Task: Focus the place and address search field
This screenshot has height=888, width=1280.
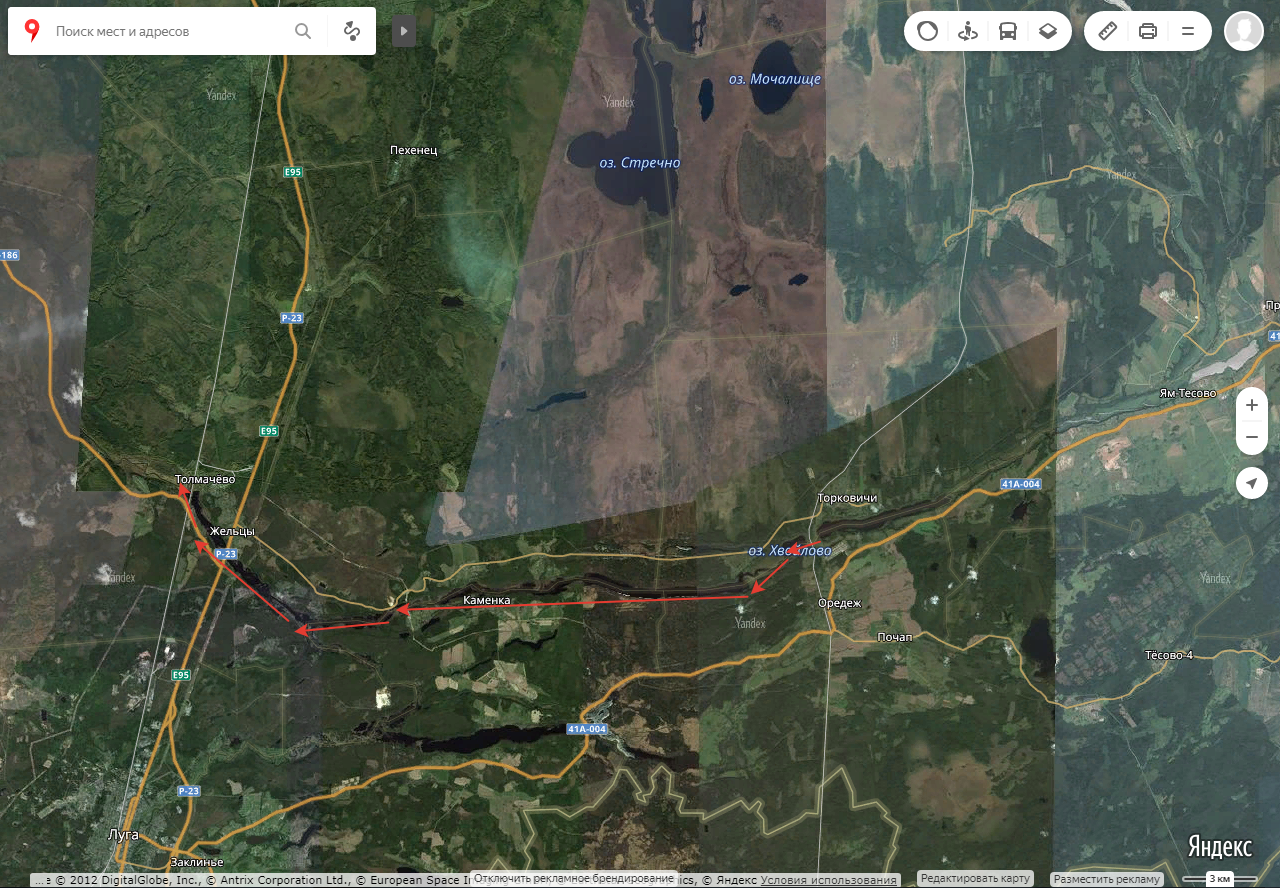Action: coord(168,31)
